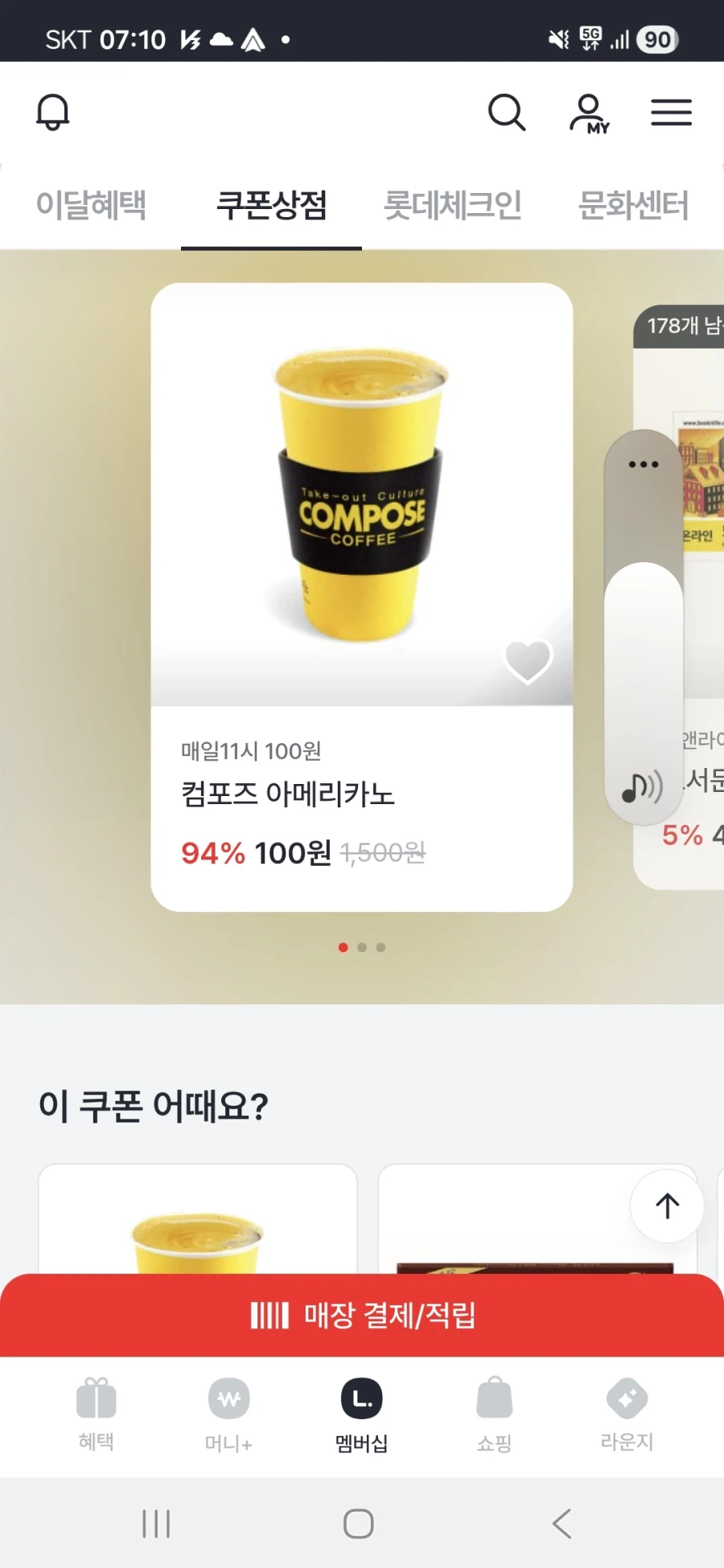Click the scroll-to-top arrow button
Screen dimensions: 724x1568
[x=666, y=1205]
